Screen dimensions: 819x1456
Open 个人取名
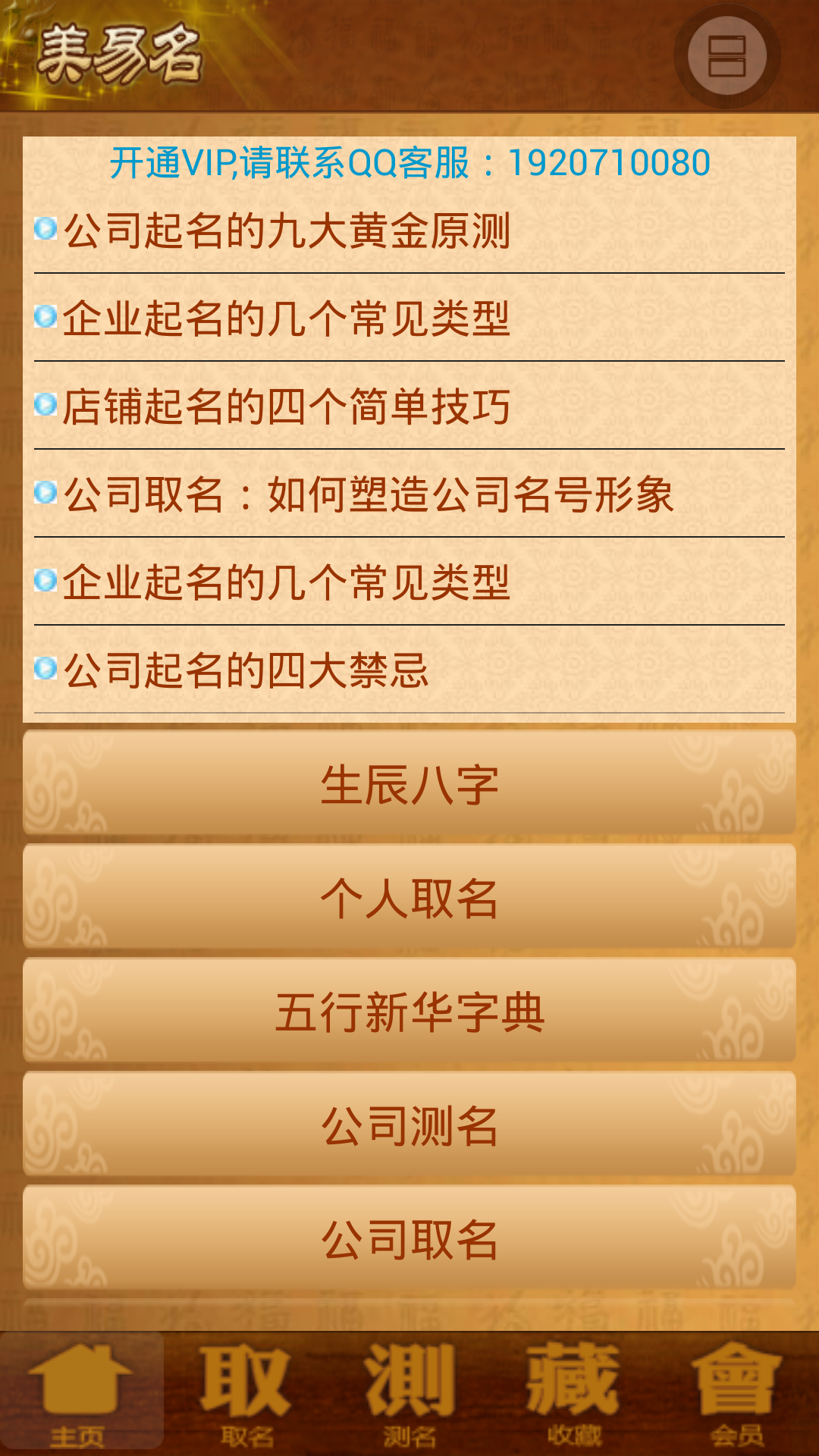coord(409,897)
